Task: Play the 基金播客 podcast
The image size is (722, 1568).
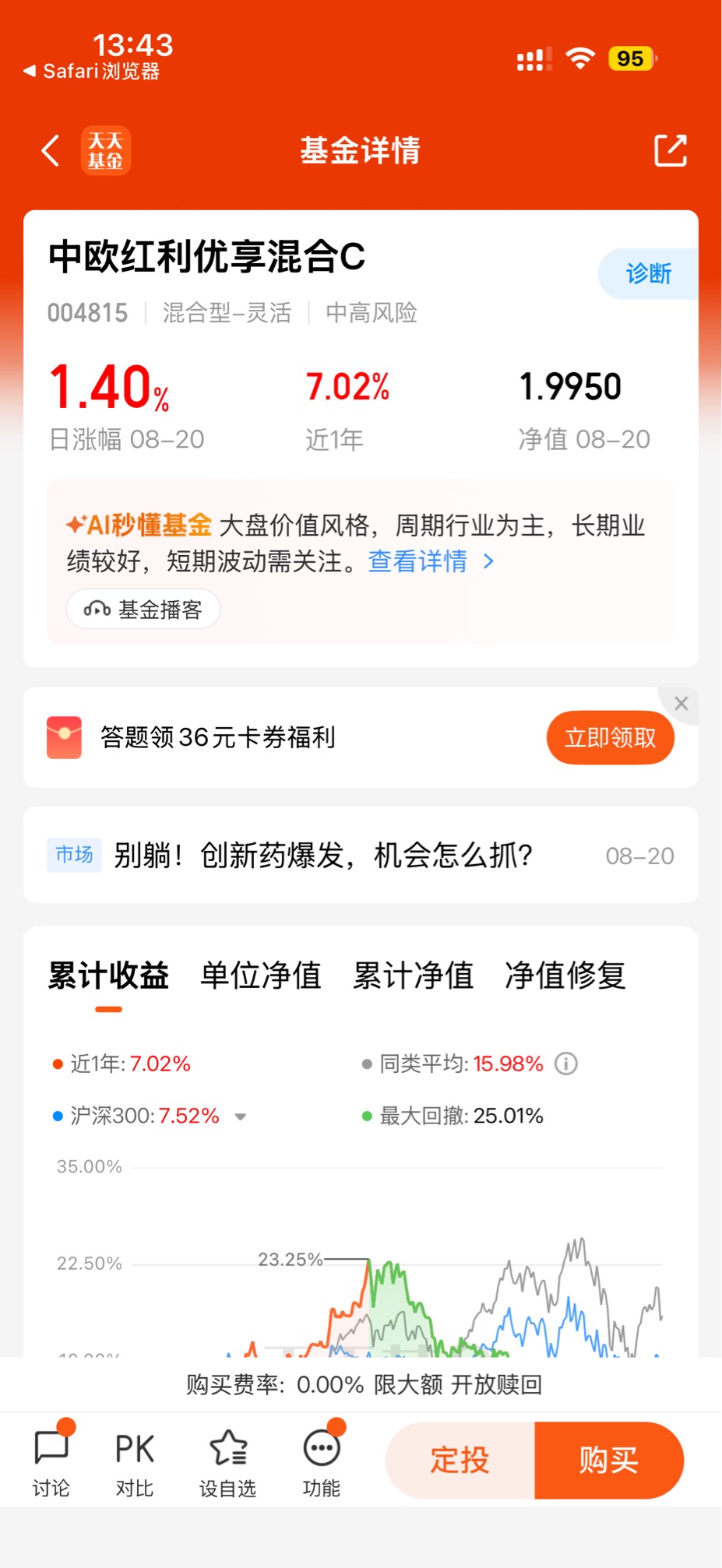Action: pyautogui.click(x=143, y=609)
